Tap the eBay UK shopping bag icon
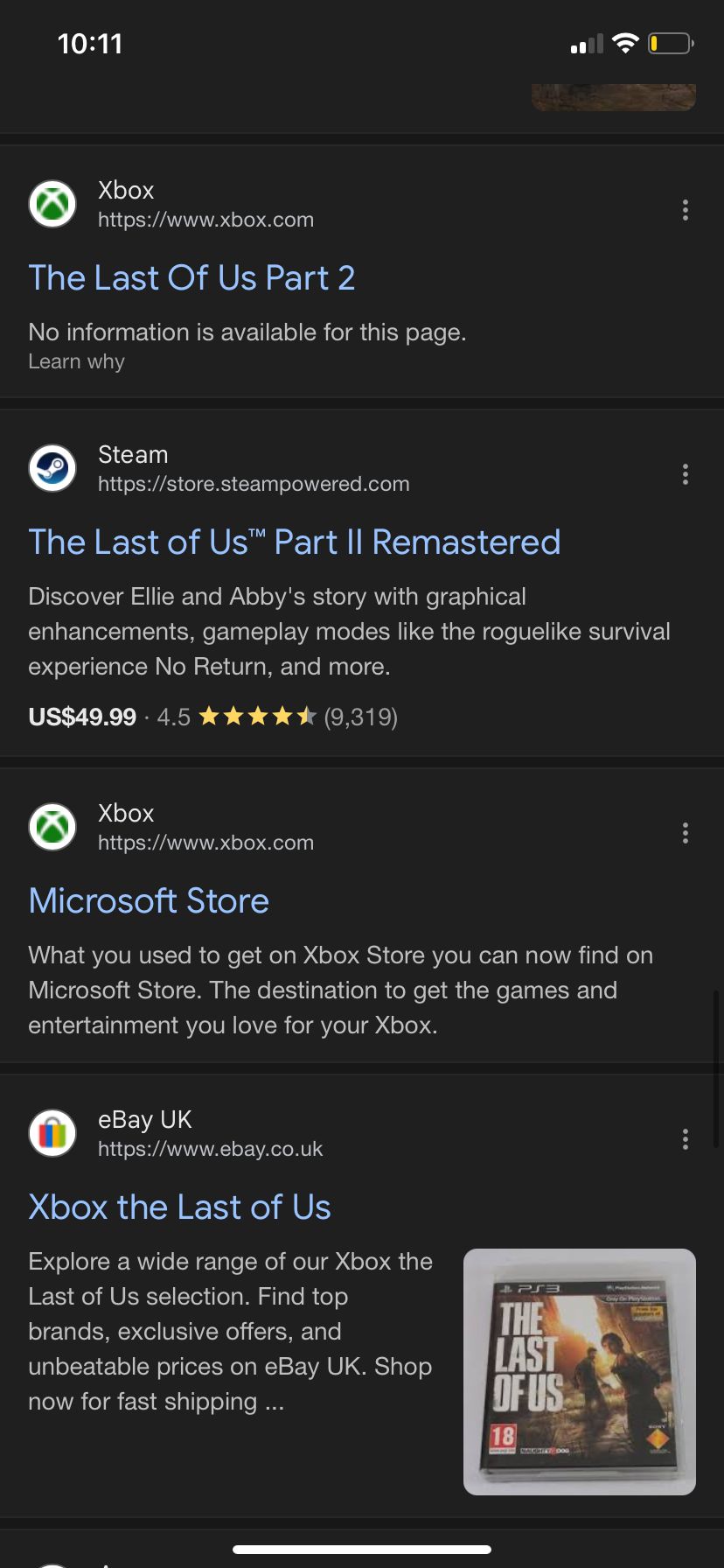The width and height of the screenshot is (724, 1568). pos(52,1132)
